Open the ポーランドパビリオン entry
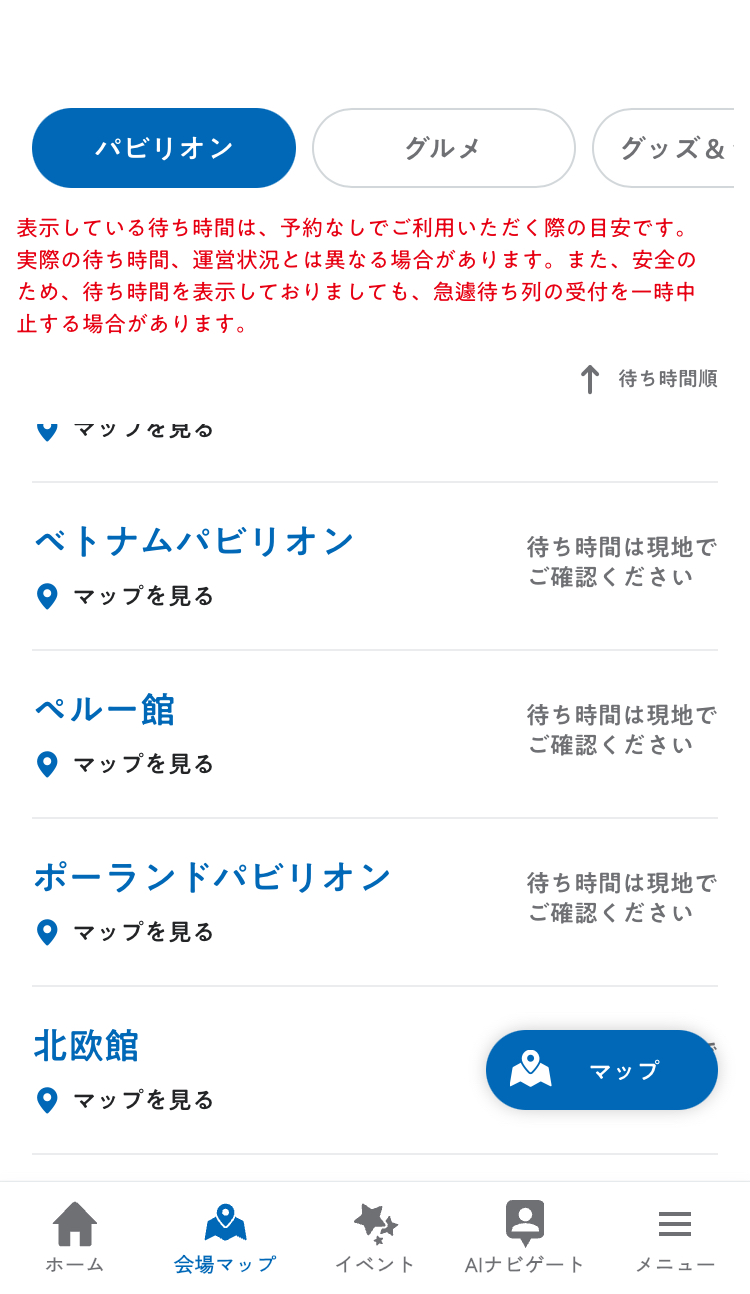Viewport: 750px width, 1294px height. pos(213,877)
